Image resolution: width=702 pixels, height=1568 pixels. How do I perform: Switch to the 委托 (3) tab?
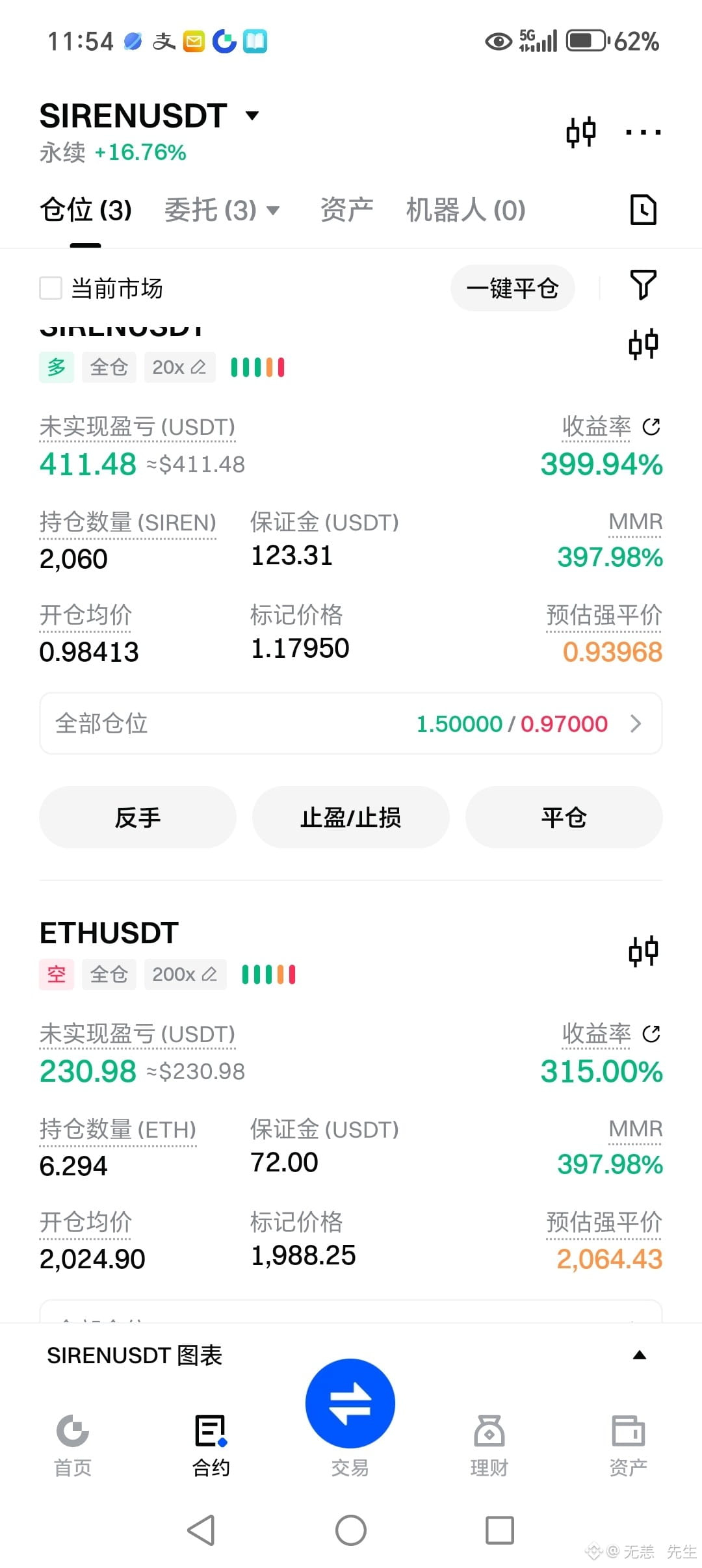click(222, 210)
